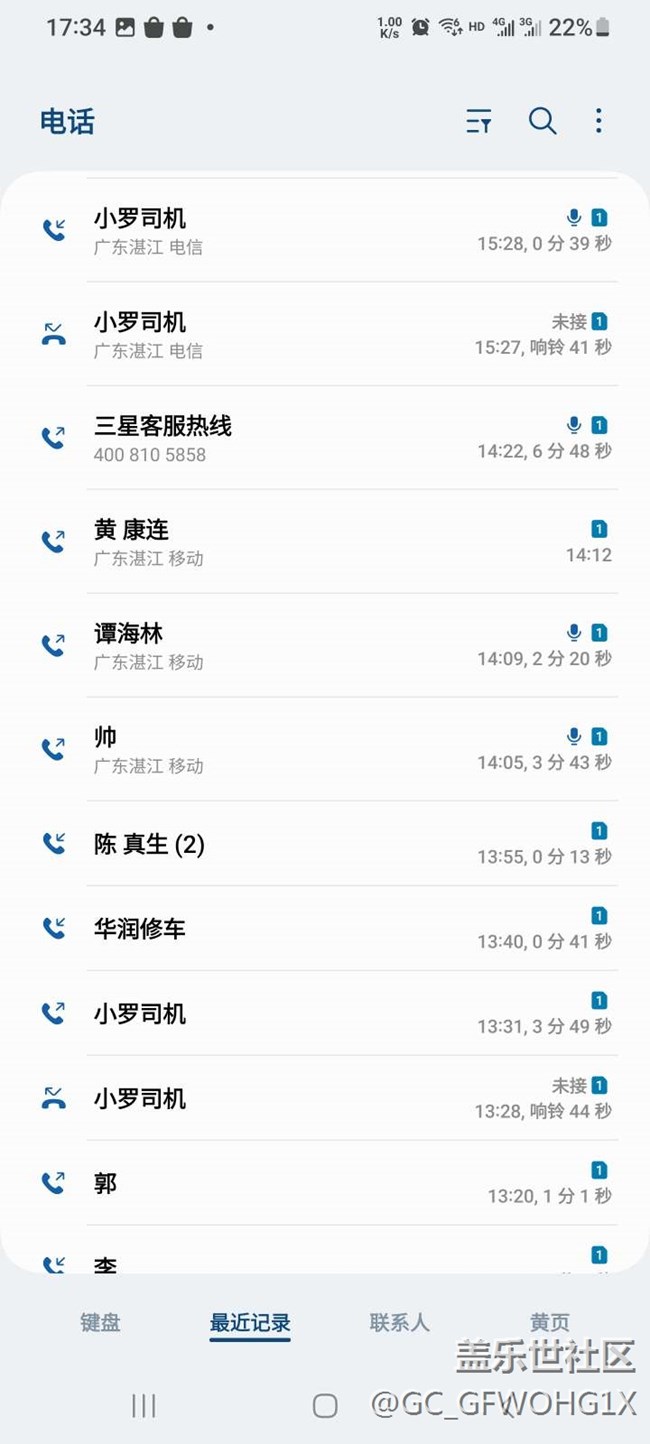Select the 最近记录 tab

coord(250,1322)
